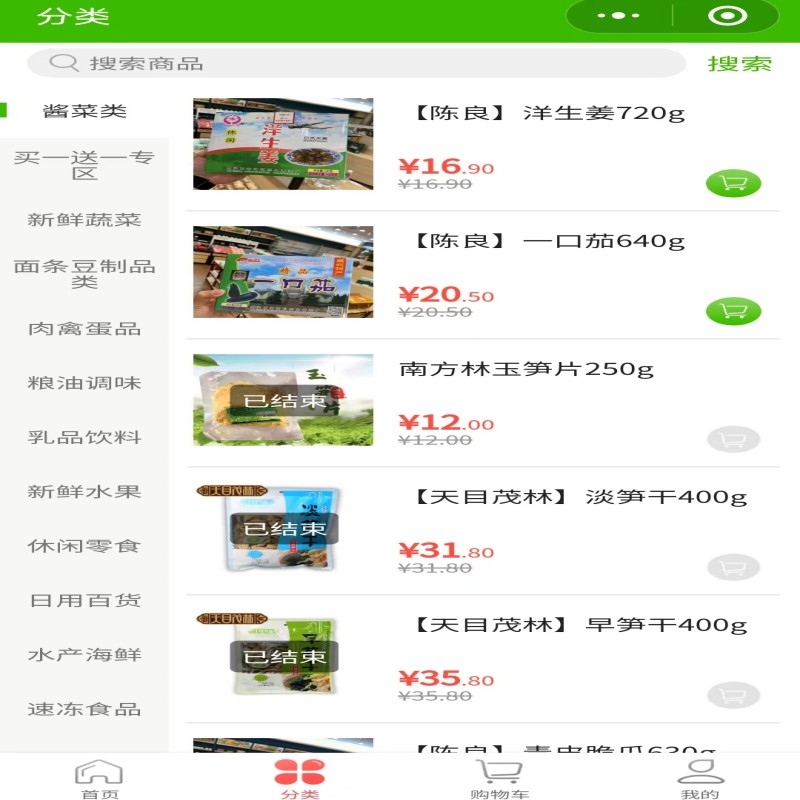Image resolution: width=800 pixels, height=800 pixels.
Task: Open the 购物车 tab
Action: pyautogui.click(x=499, y=778)
